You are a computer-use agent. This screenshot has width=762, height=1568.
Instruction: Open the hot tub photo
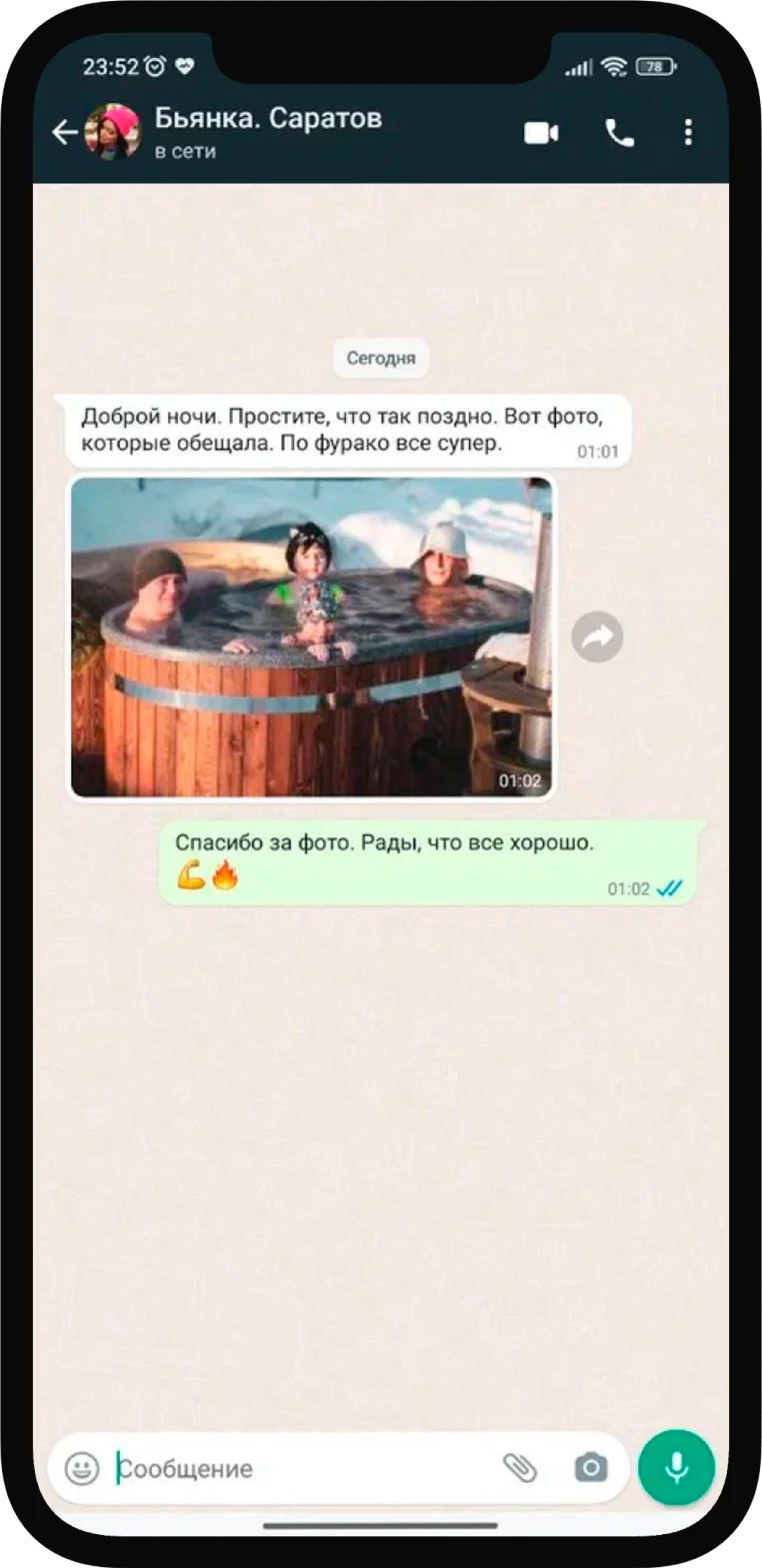[311, 638]
